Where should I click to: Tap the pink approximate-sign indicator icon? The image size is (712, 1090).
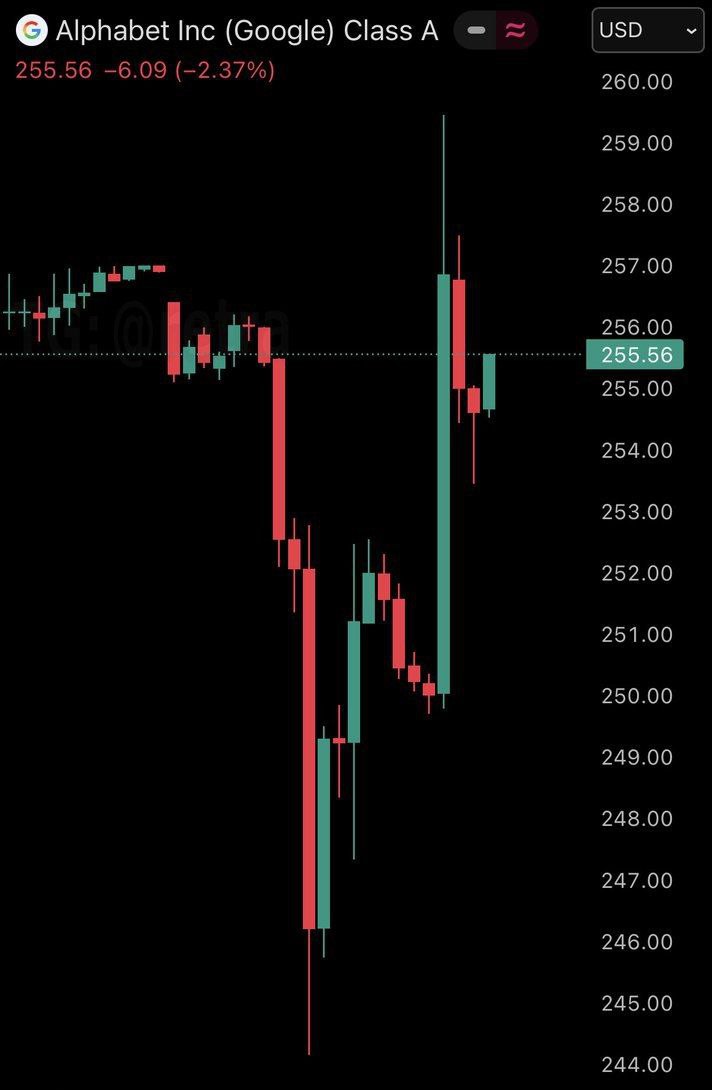click(x=516, y=31)
